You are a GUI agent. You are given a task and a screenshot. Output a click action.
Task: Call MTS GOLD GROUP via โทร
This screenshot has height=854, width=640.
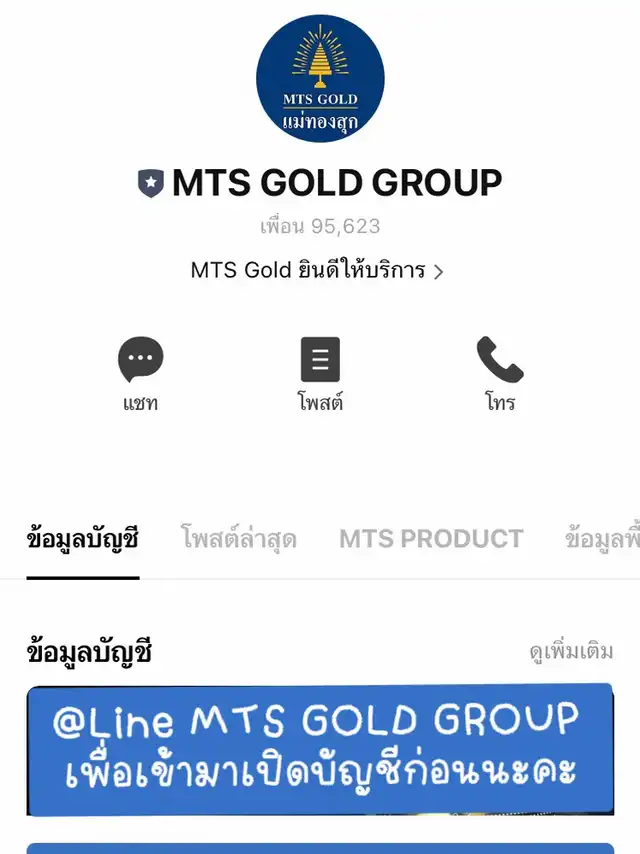(x=499, y=372)
